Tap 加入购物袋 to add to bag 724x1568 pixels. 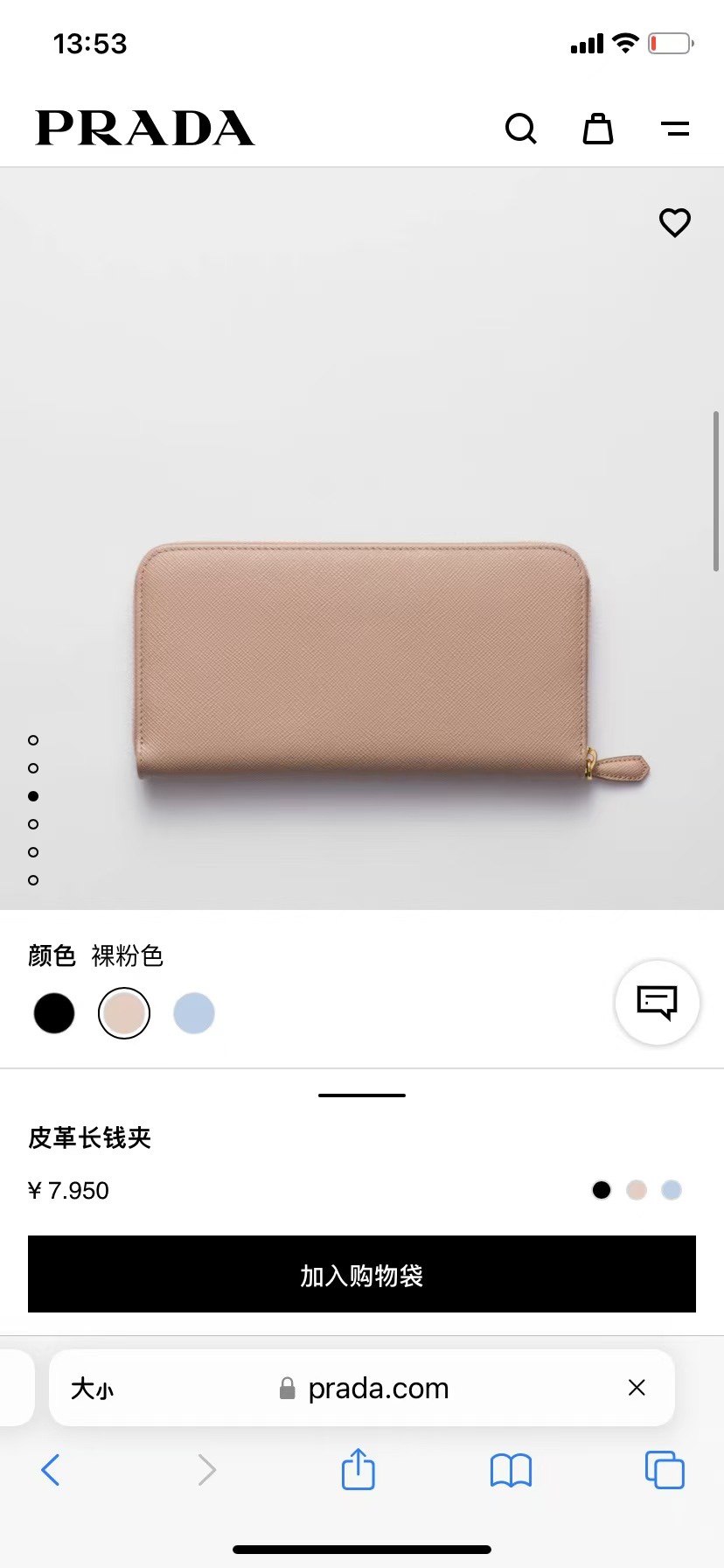(362, 1274)
